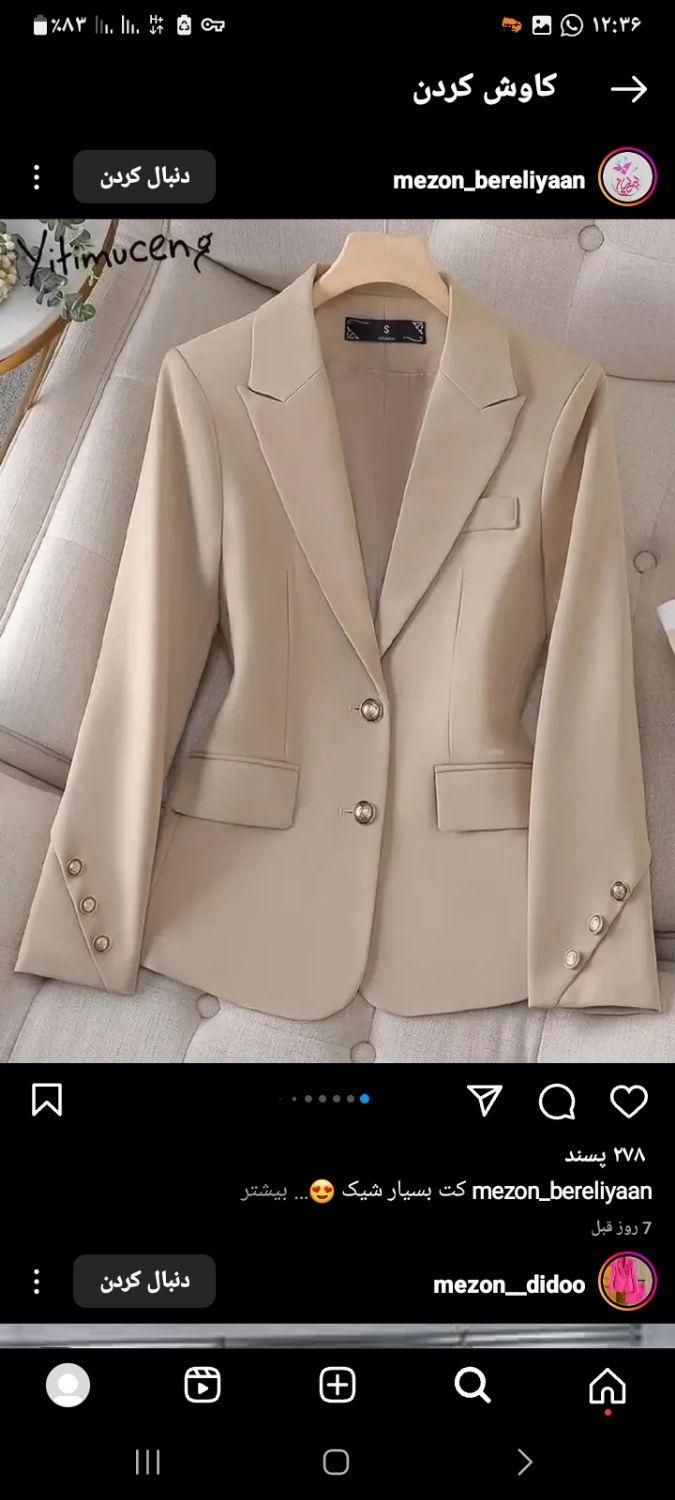
Task: Share the beige blazer post
Action: point(485,1101)
